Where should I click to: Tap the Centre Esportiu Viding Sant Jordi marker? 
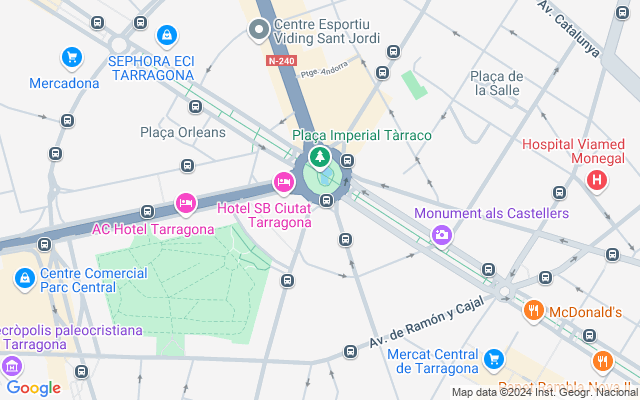[x=260, y=30]
